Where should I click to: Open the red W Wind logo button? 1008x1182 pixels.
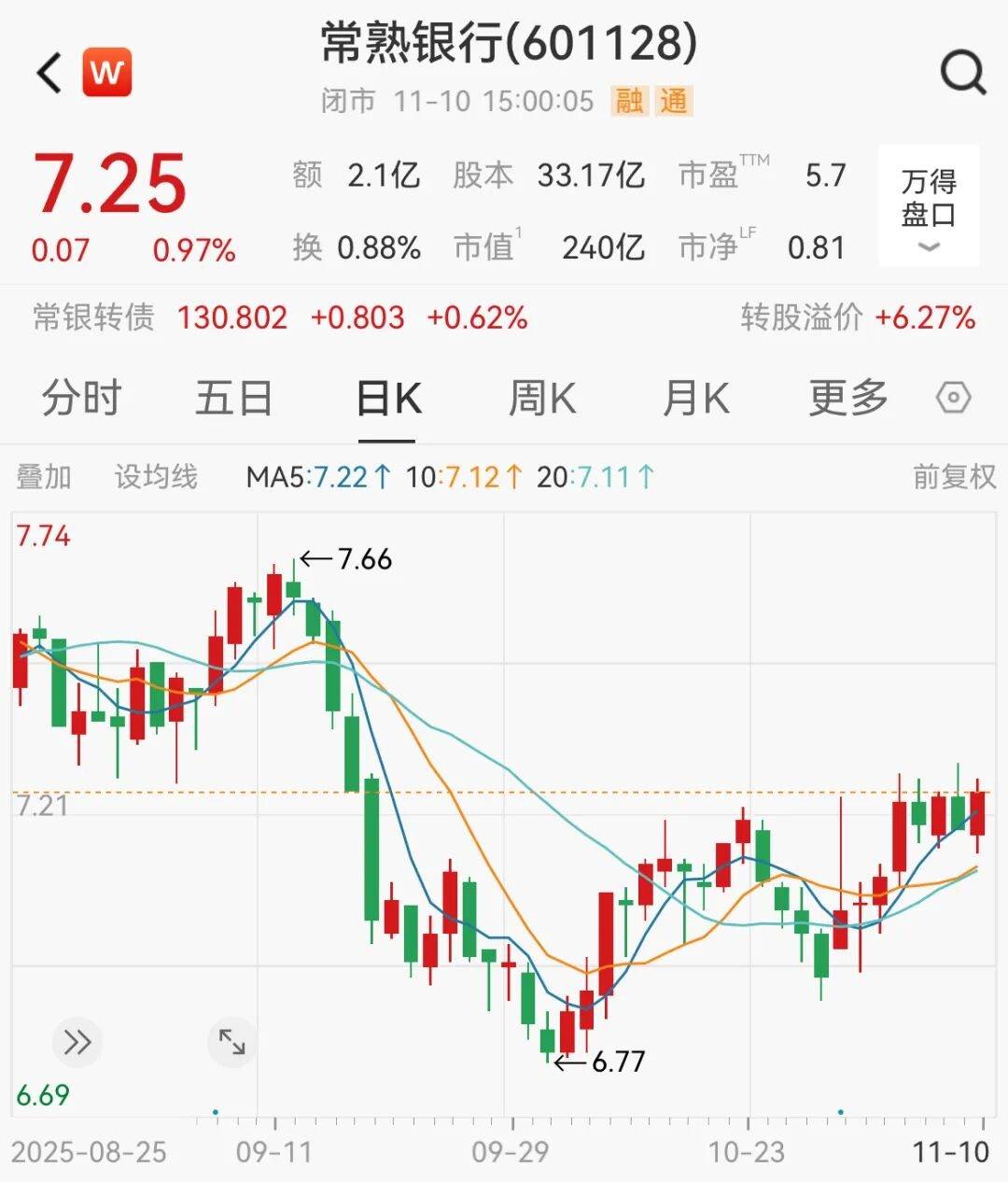tap(107, 72)
